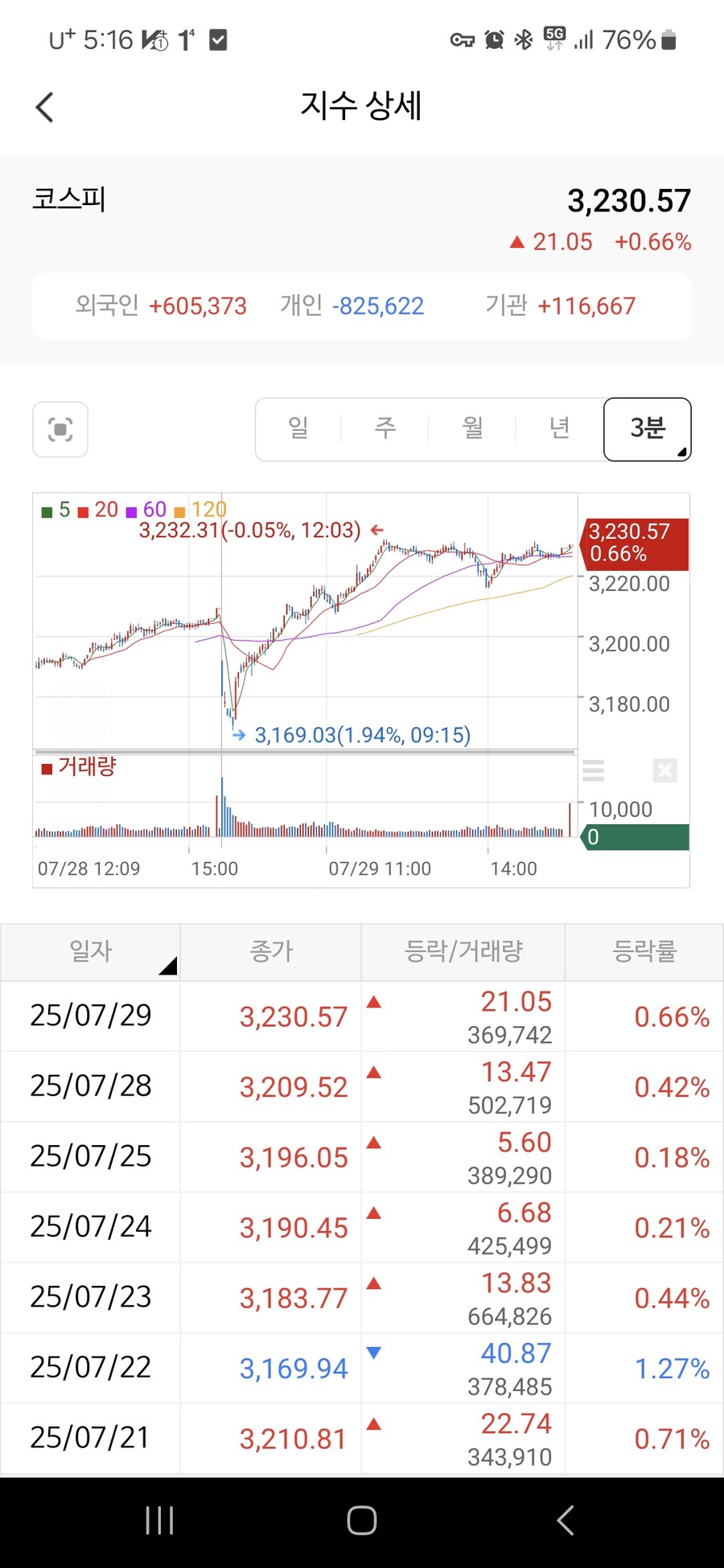Tap the back arrow beside 지수 상세 title

click(x=44, y=106)
